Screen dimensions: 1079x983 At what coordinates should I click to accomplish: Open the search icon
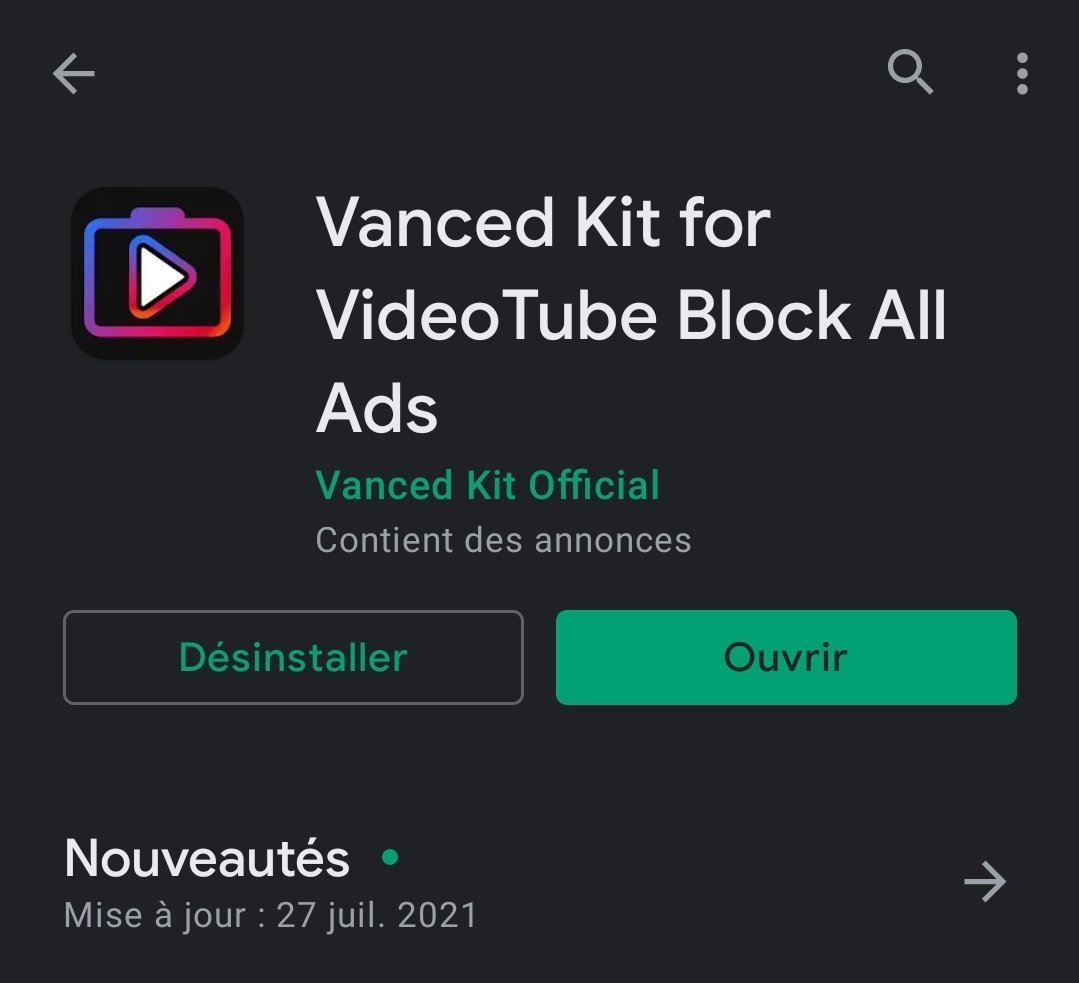[909, 73]
